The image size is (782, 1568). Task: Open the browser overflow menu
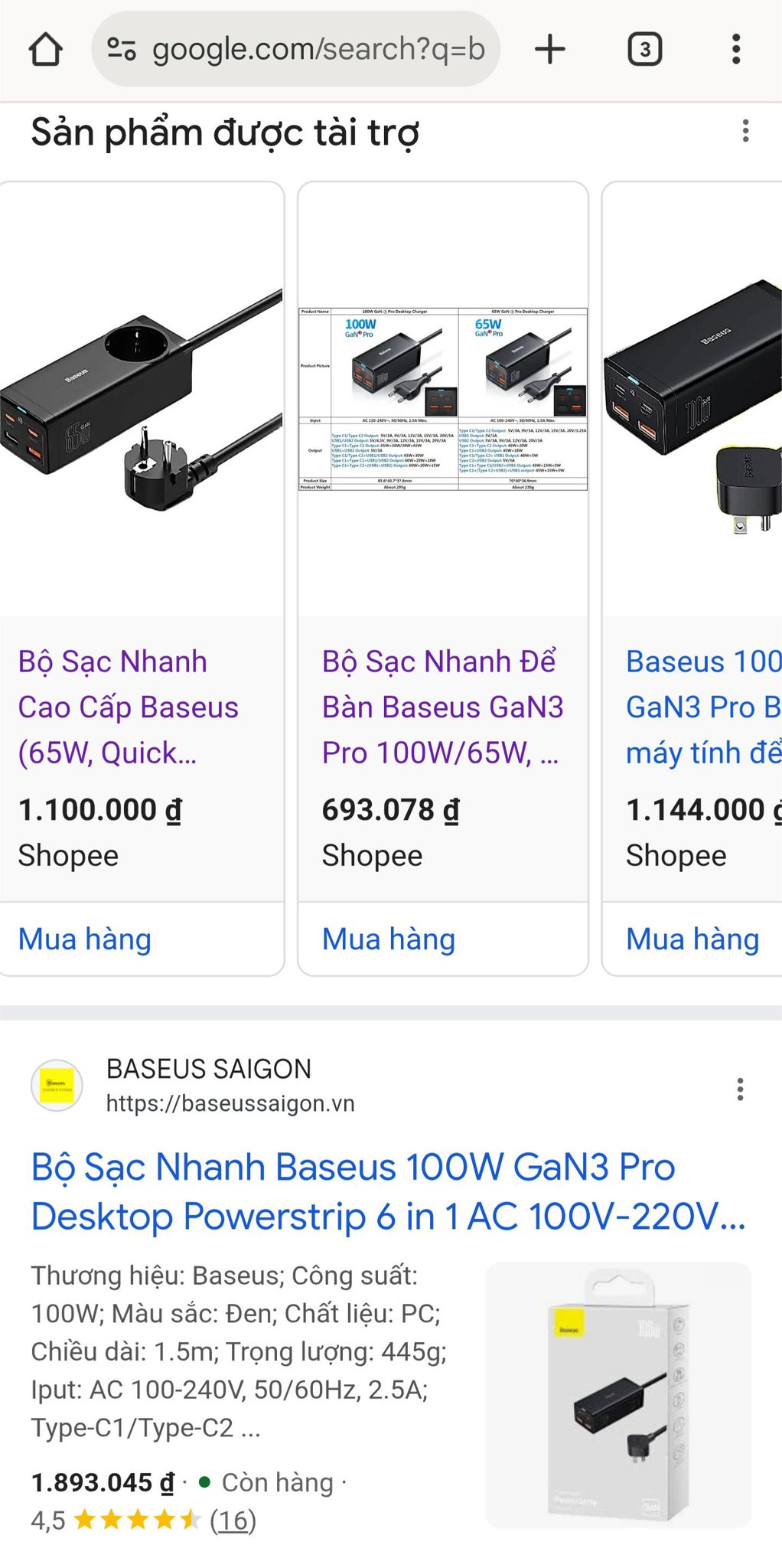point(735,50)
